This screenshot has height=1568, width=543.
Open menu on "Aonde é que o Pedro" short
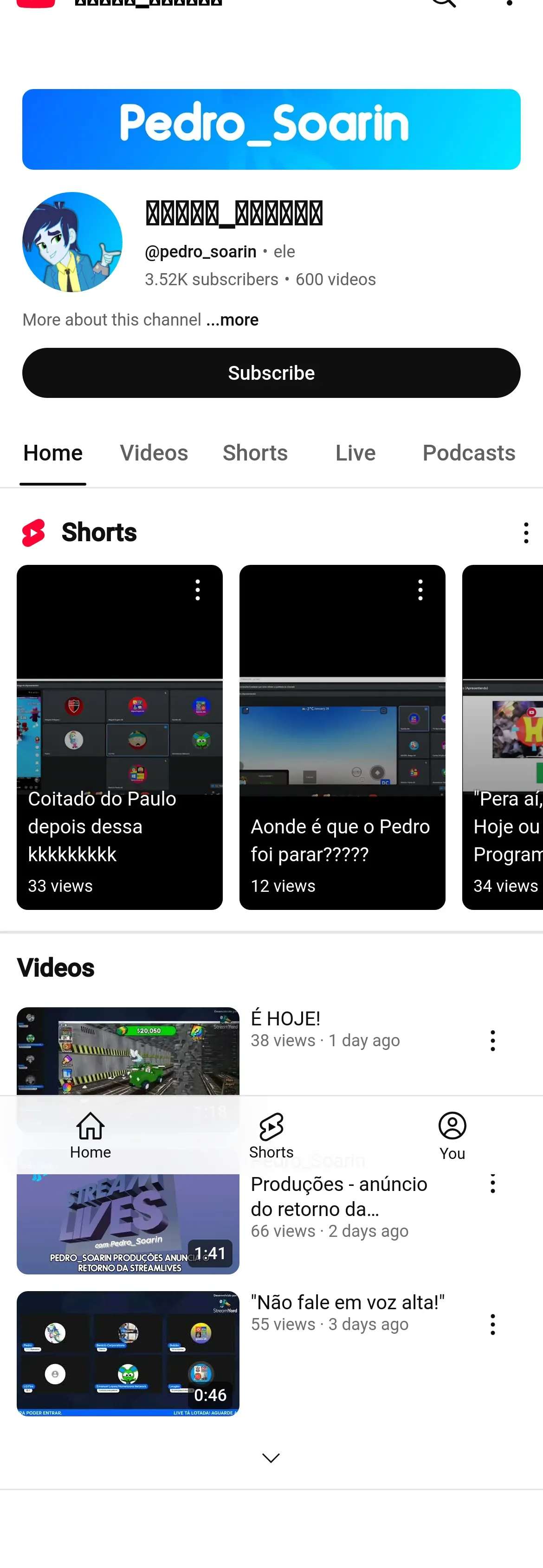[x=420, y=590]
